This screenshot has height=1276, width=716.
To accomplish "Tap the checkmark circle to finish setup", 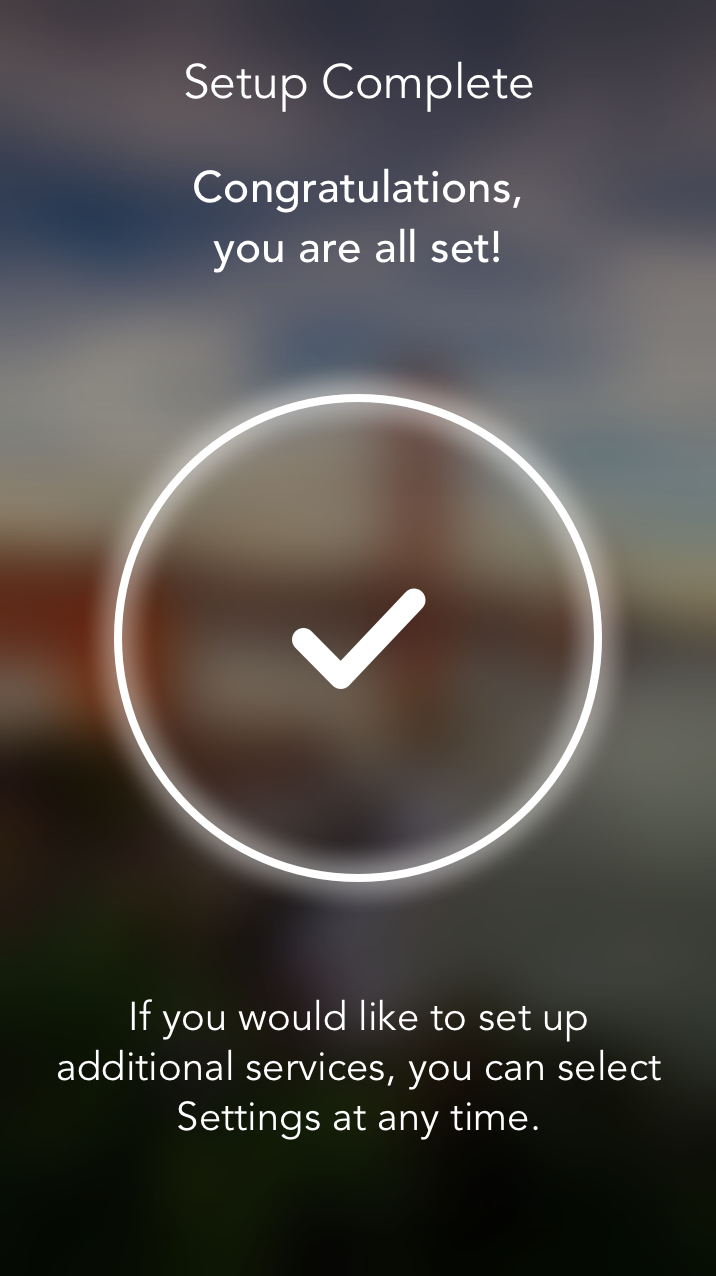I will 358,638.
